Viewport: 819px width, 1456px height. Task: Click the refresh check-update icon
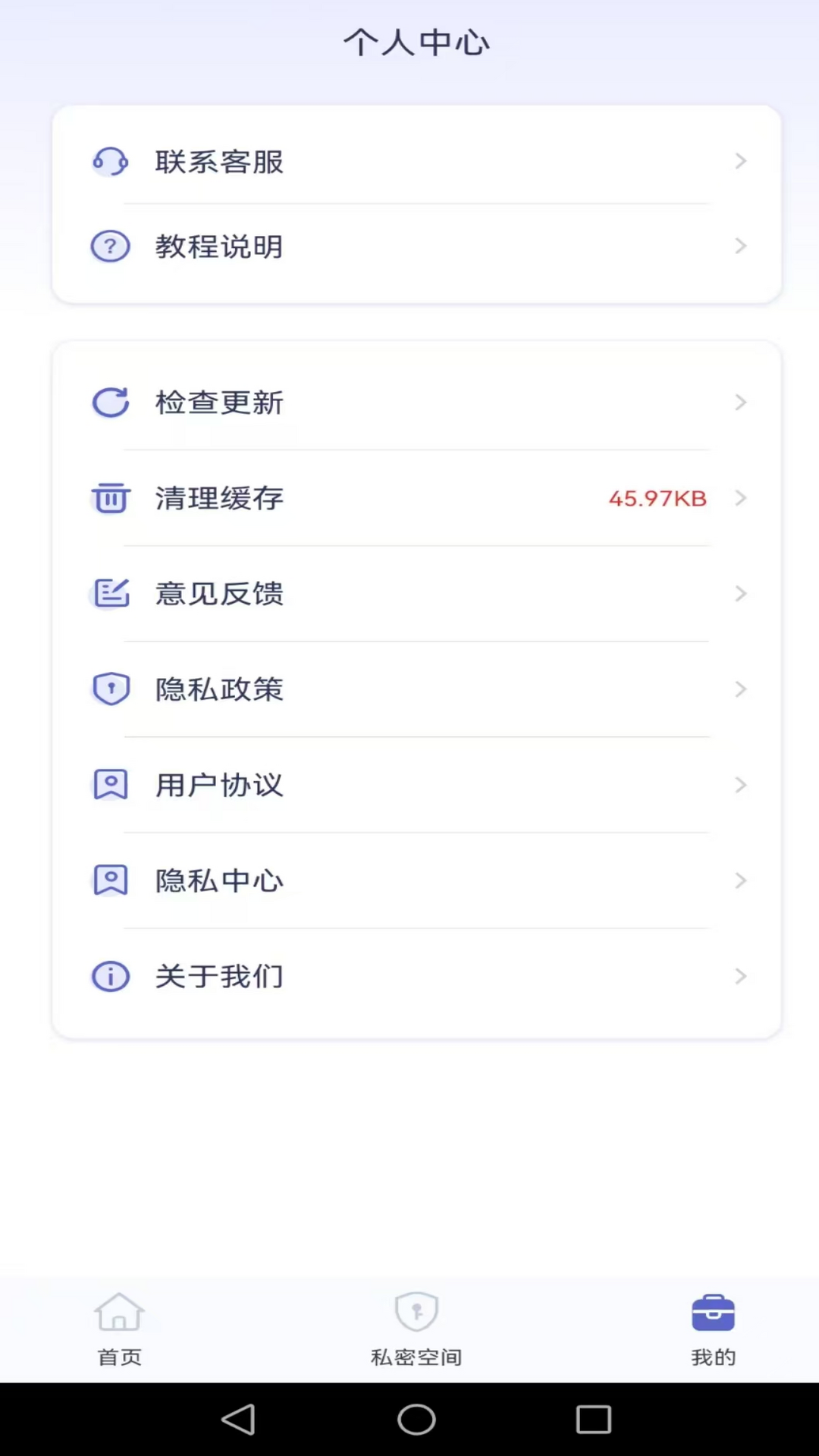[110, 403]
